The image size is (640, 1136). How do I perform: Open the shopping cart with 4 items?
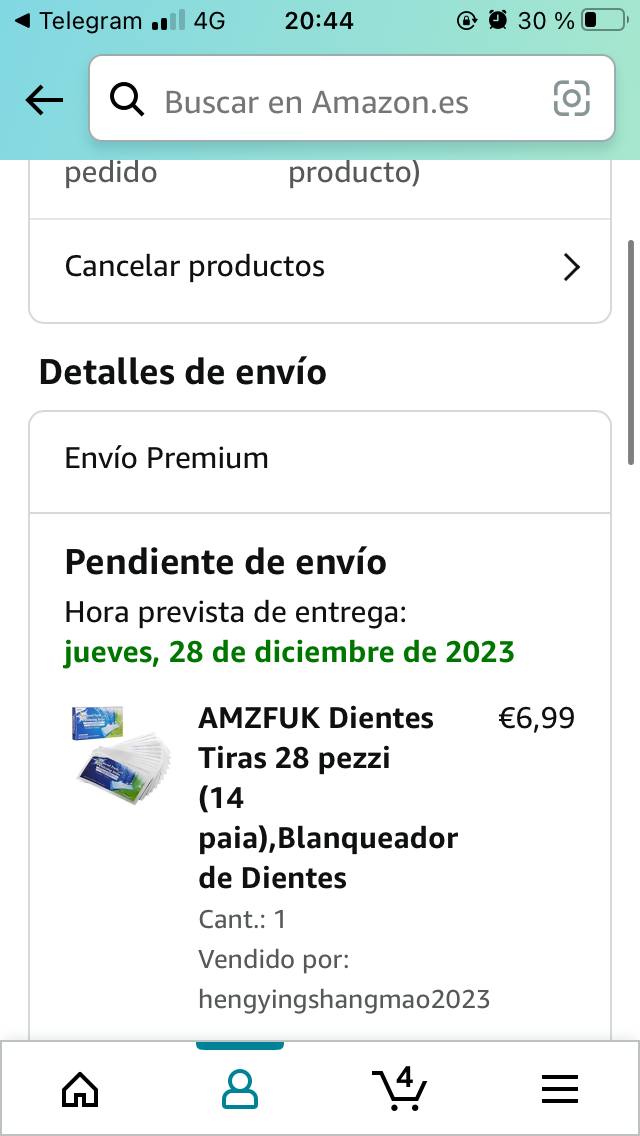tap(399, 1088)
